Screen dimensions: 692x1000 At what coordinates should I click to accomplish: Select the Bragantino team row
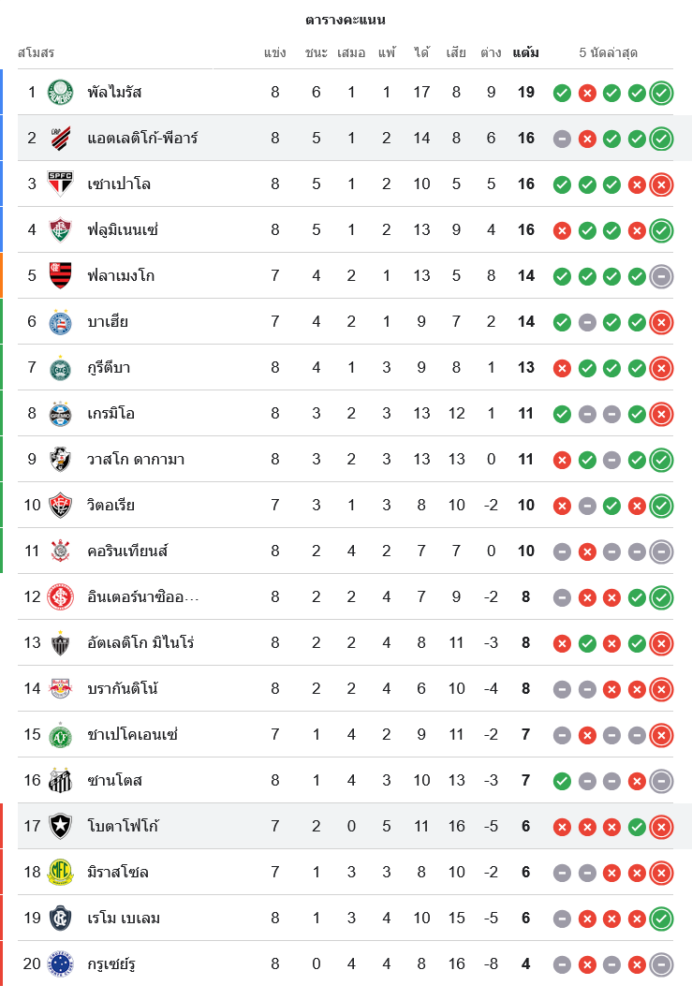pos(122,689)
